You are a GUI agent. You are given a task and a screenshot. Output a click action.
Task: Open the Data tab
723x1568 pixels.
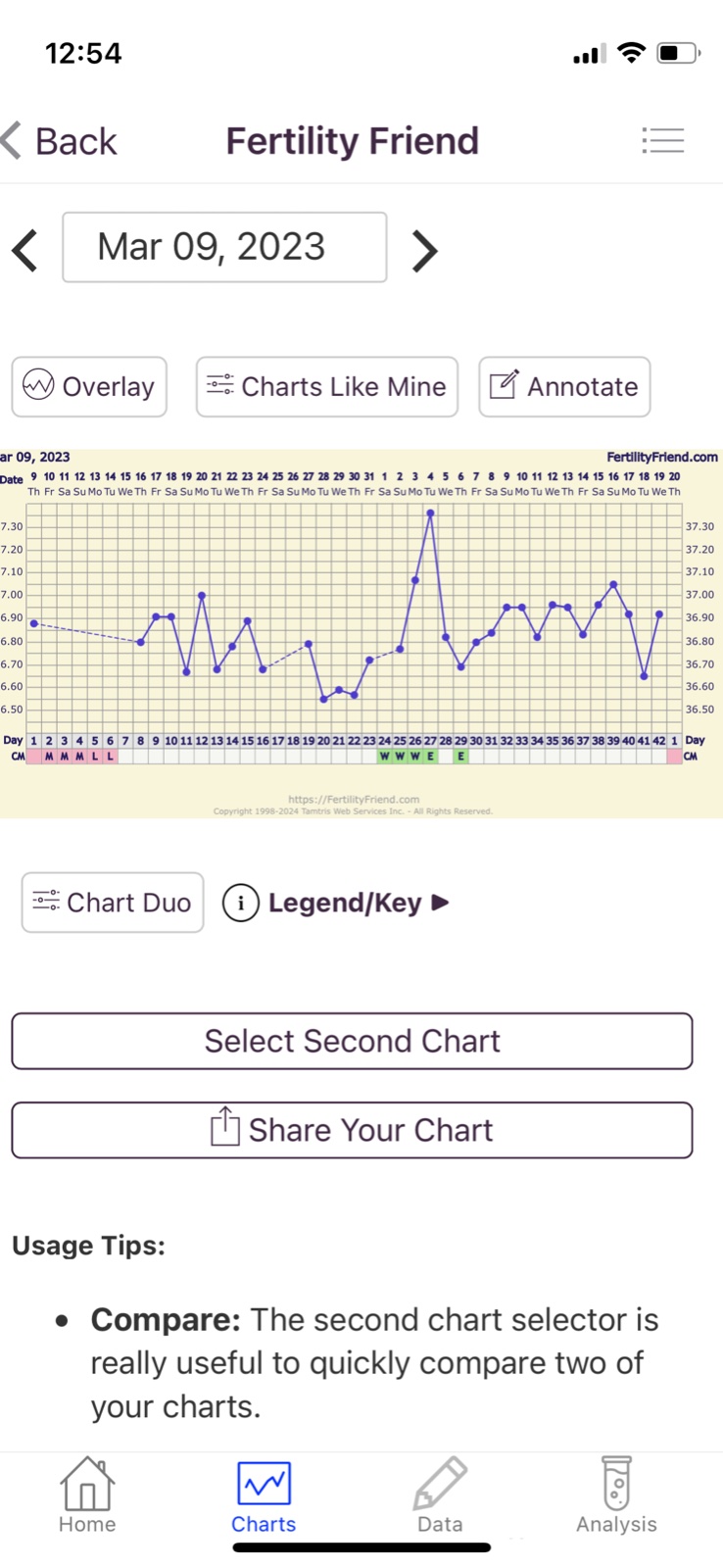440,1496
